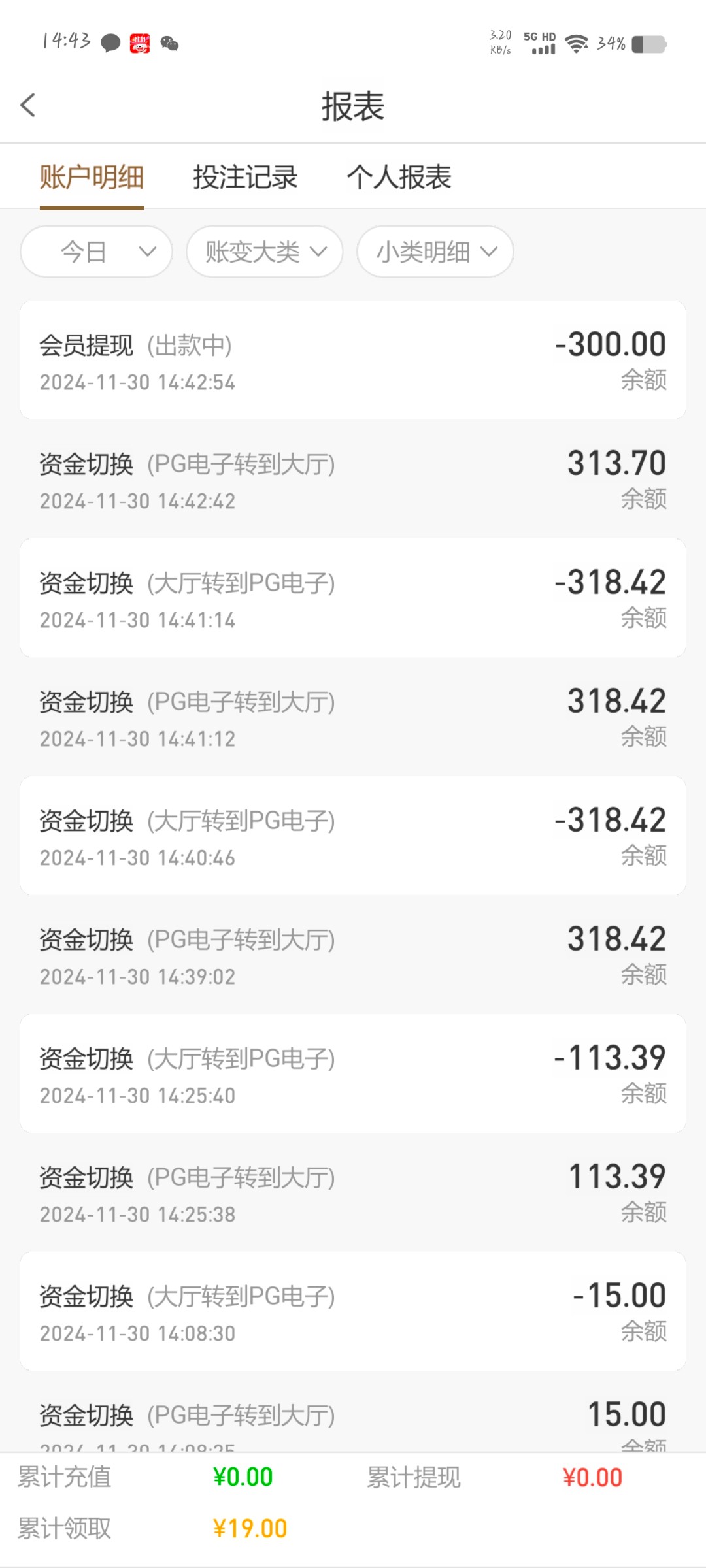Select the 账户明细 tab
This screenshot has width=706, height=1568.
(x=92, y=177)
